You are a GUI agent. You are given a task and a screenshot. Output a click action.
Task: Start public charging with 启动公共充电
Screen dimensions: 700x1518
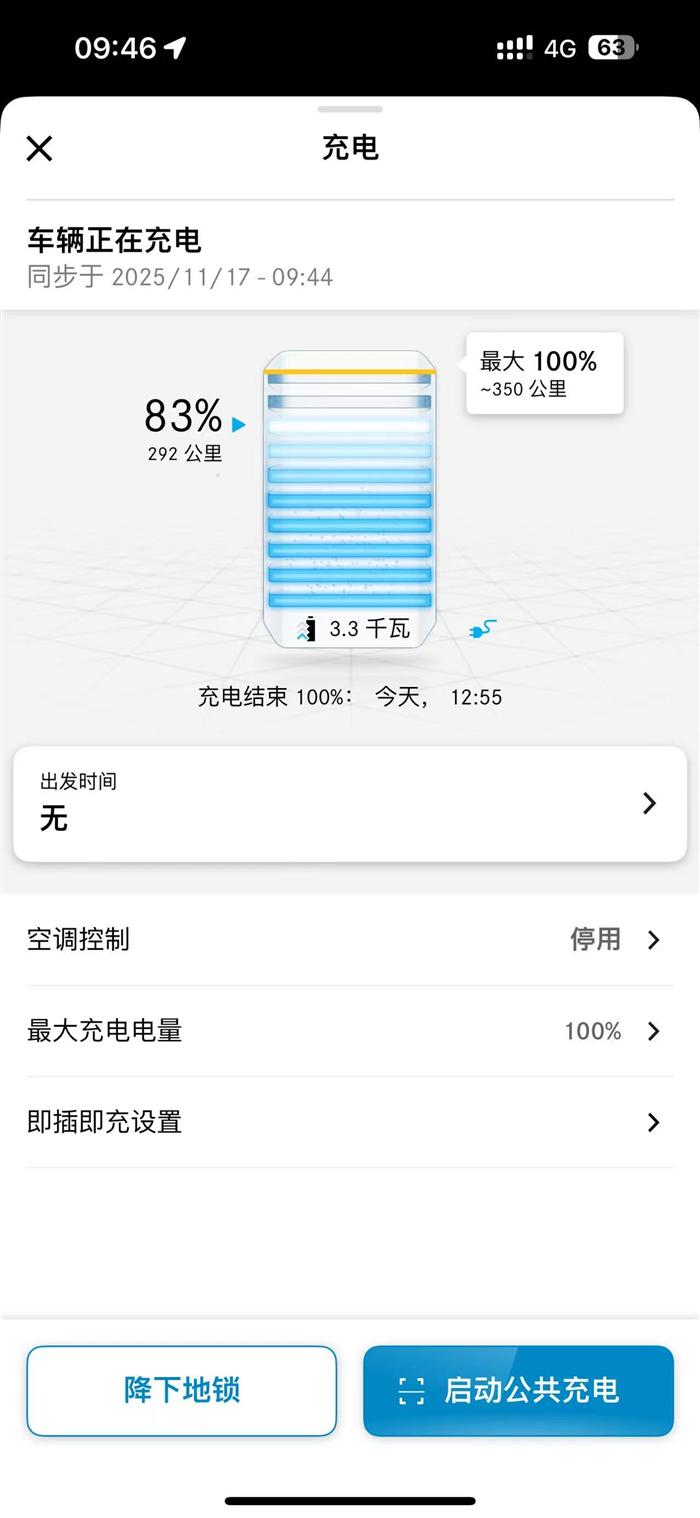coord(518,1390)
